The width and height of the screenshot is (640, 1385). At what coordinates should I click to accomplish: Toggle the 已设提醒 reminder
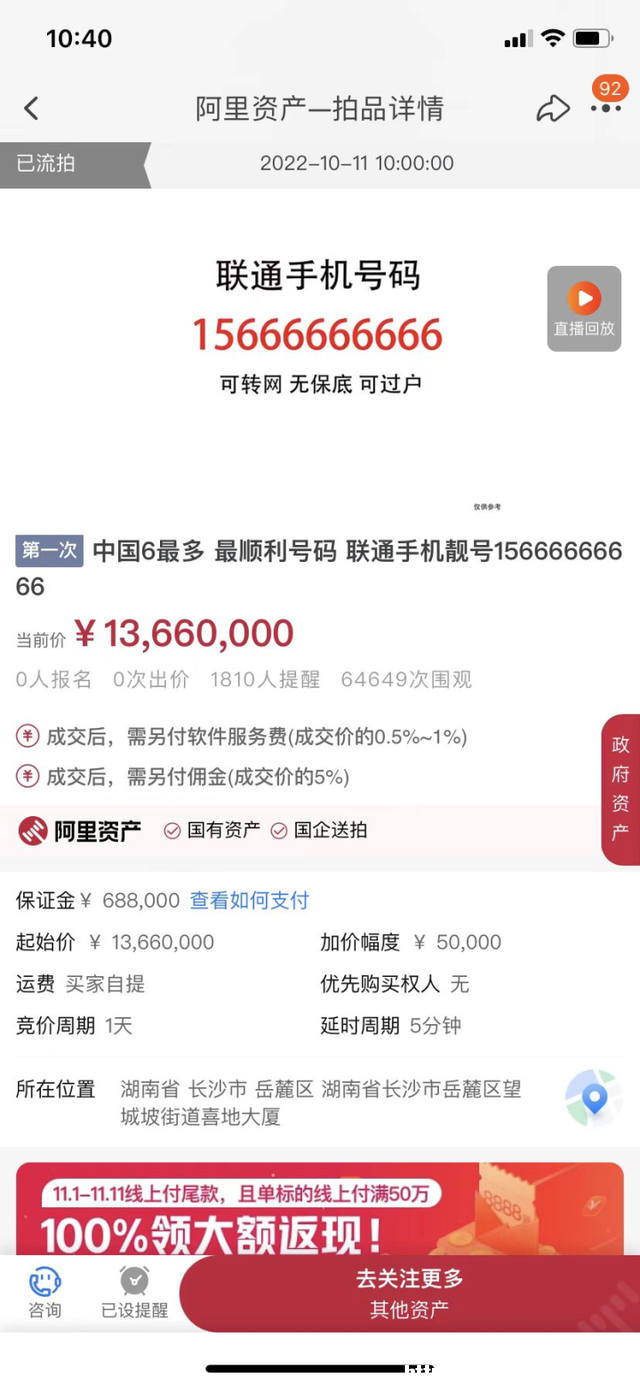pyautogui.click(x=134, y=1293)
